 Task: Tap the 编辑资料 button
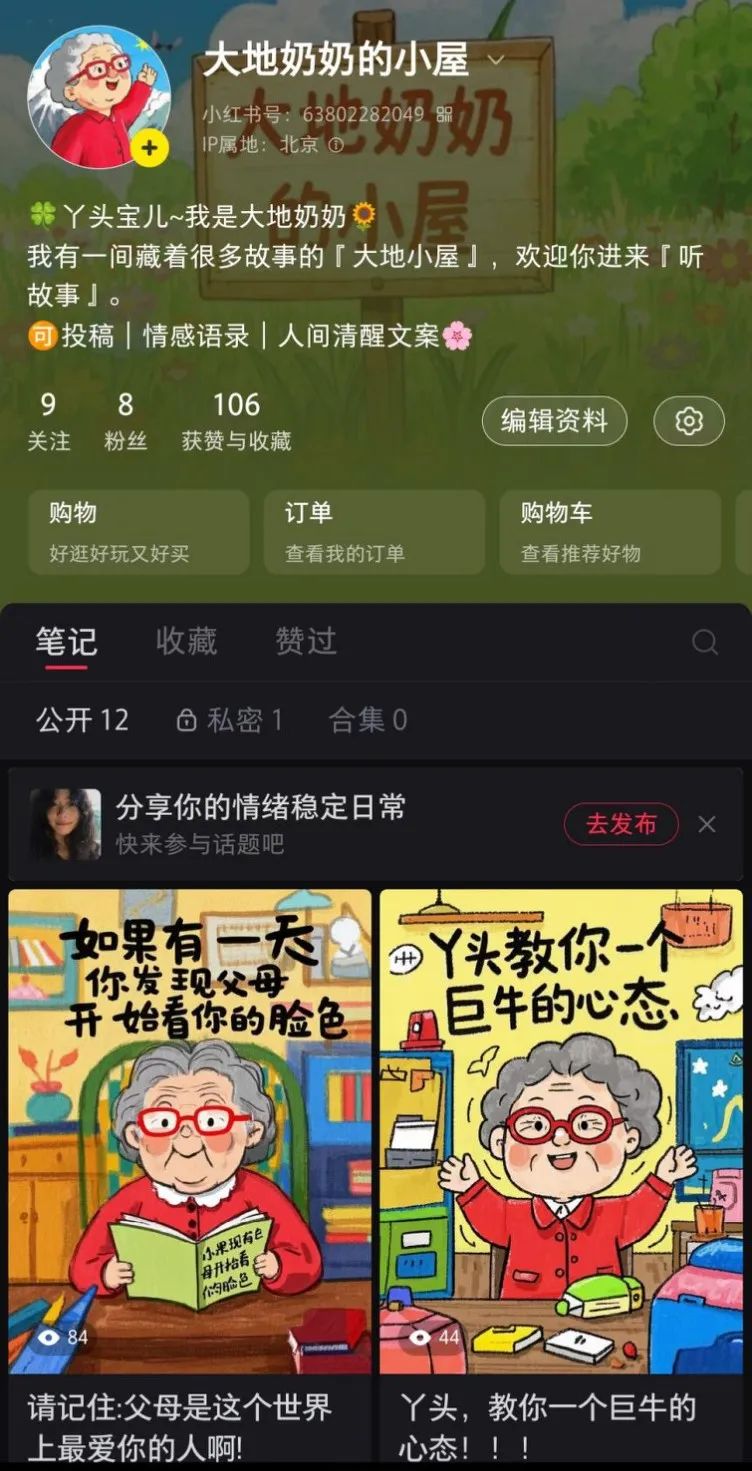tap(554, 421)
